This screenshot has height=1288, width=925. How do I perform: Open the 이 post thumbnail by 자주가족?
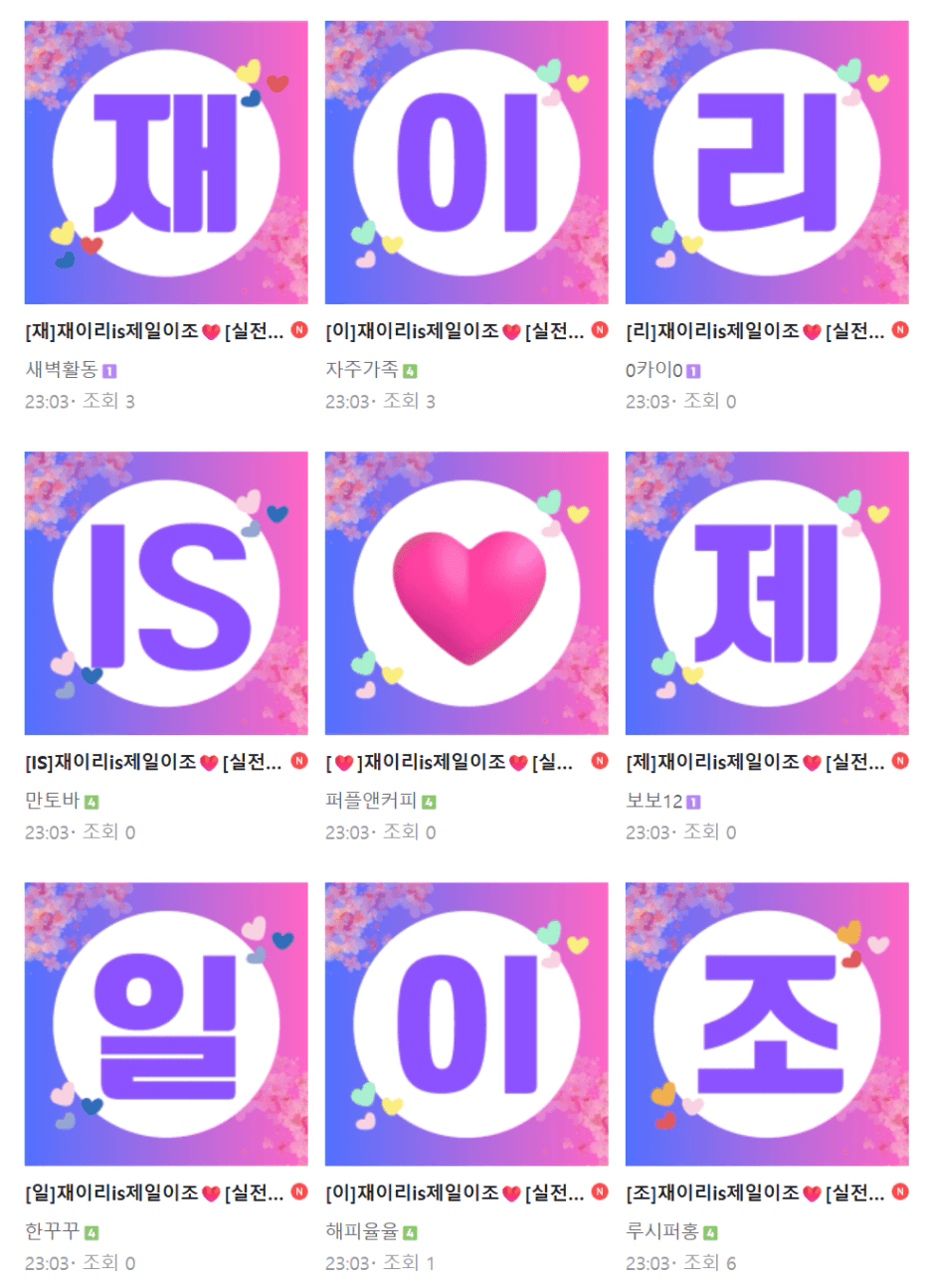pos(466,162)
